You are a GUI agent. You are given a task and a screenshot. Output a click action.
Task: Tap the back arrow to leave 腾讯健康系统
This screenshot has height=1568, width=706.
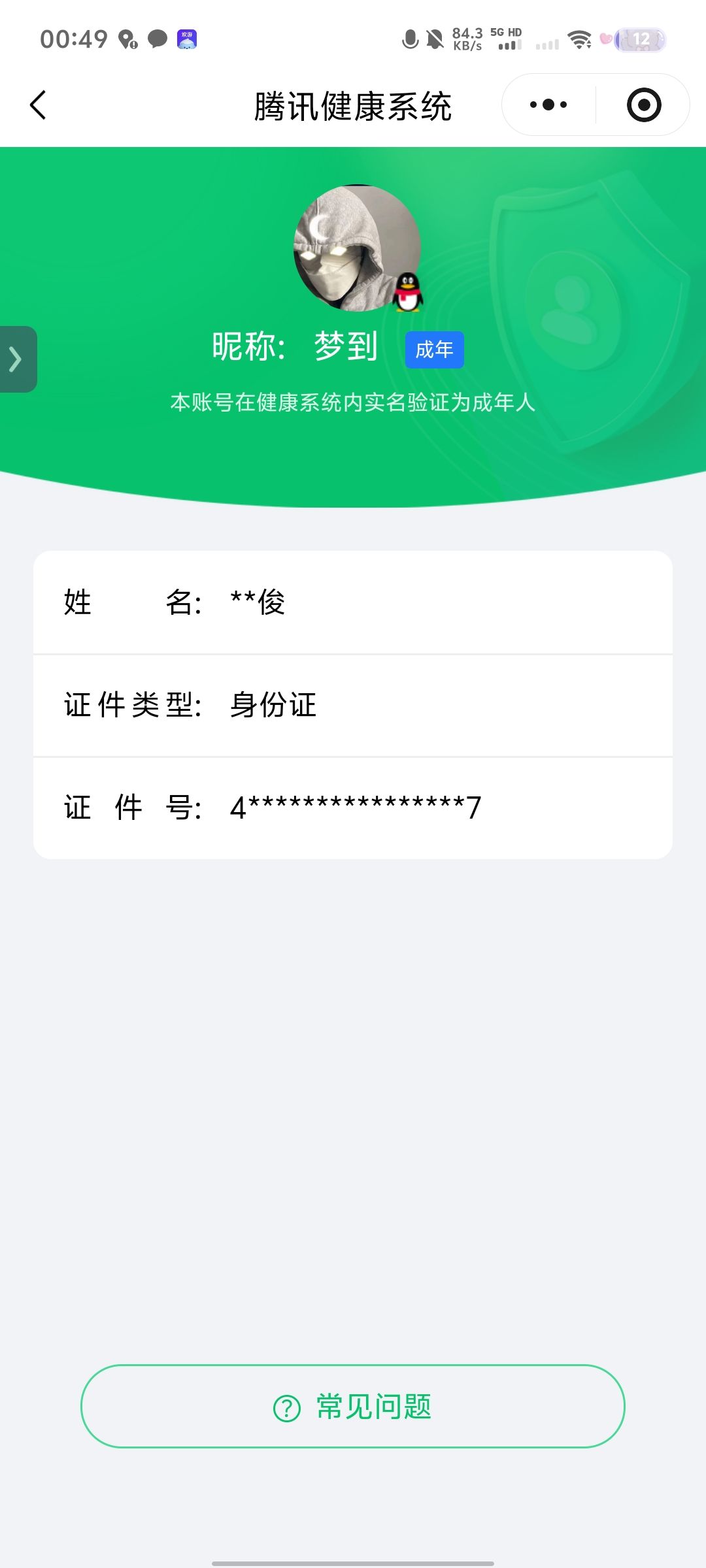click(37, 105)
